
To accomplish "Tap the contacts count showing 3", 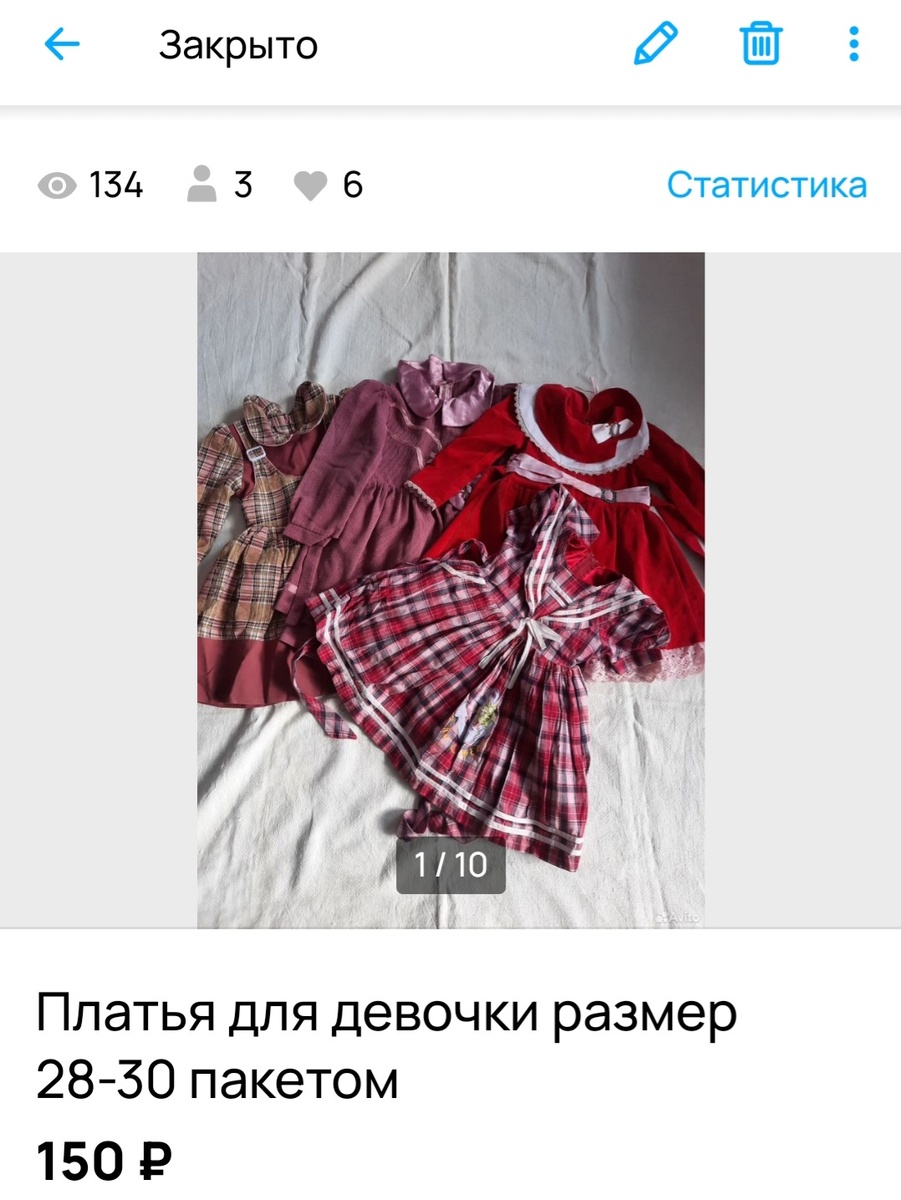I will coord(243,185).
